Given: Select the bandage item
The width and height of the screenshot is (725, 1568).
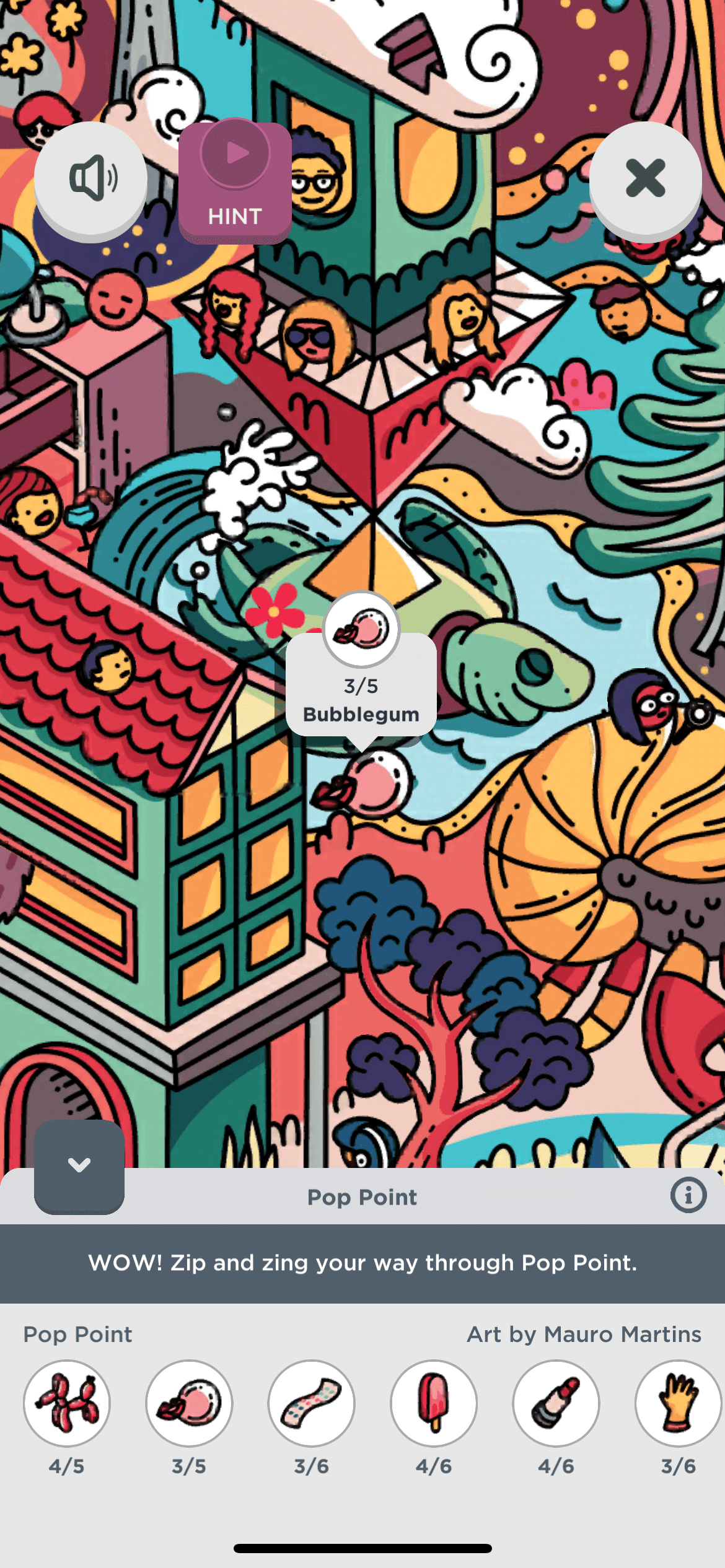Looking at the screenshot, I should [x=311, y=1403].
